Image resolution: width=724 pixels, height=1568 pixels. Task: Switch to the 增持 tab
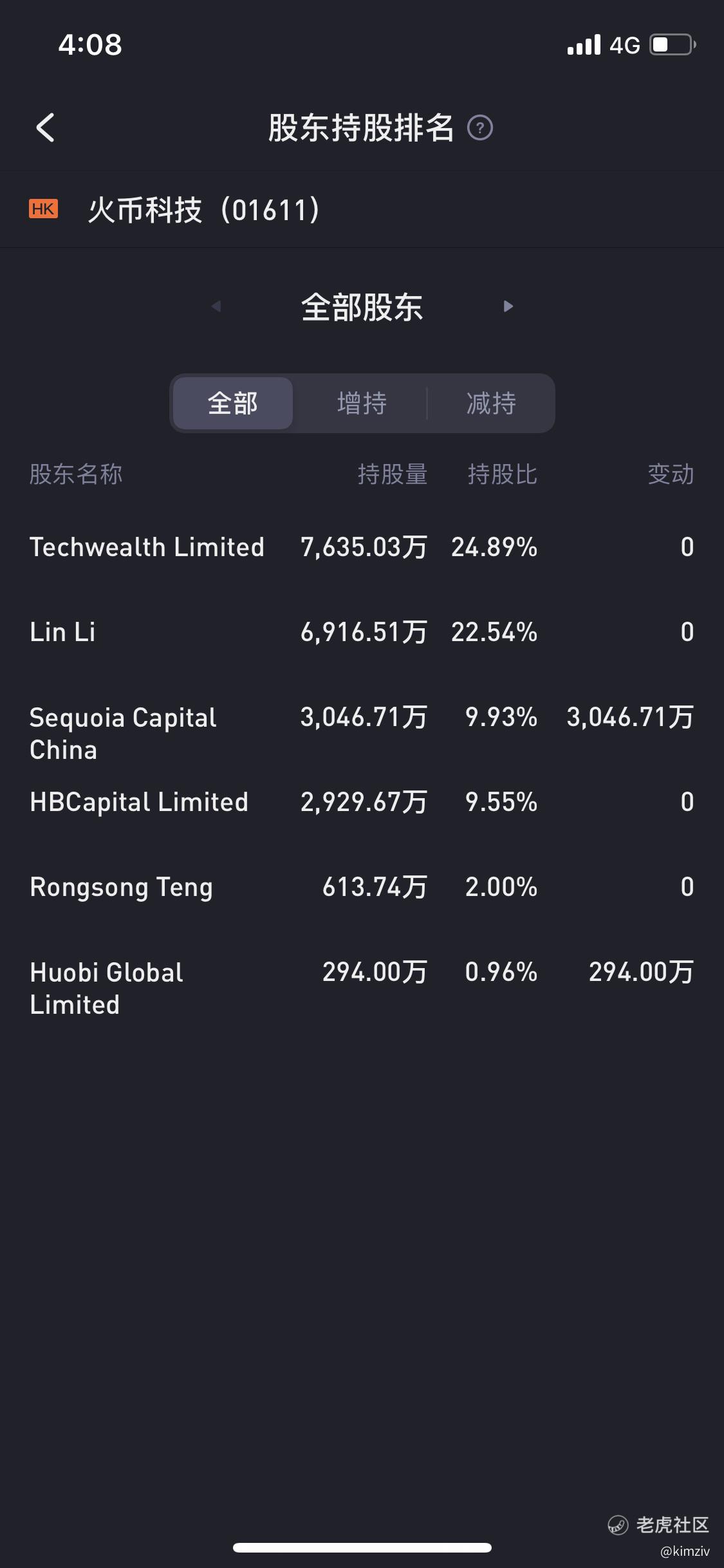coord(362,404)
